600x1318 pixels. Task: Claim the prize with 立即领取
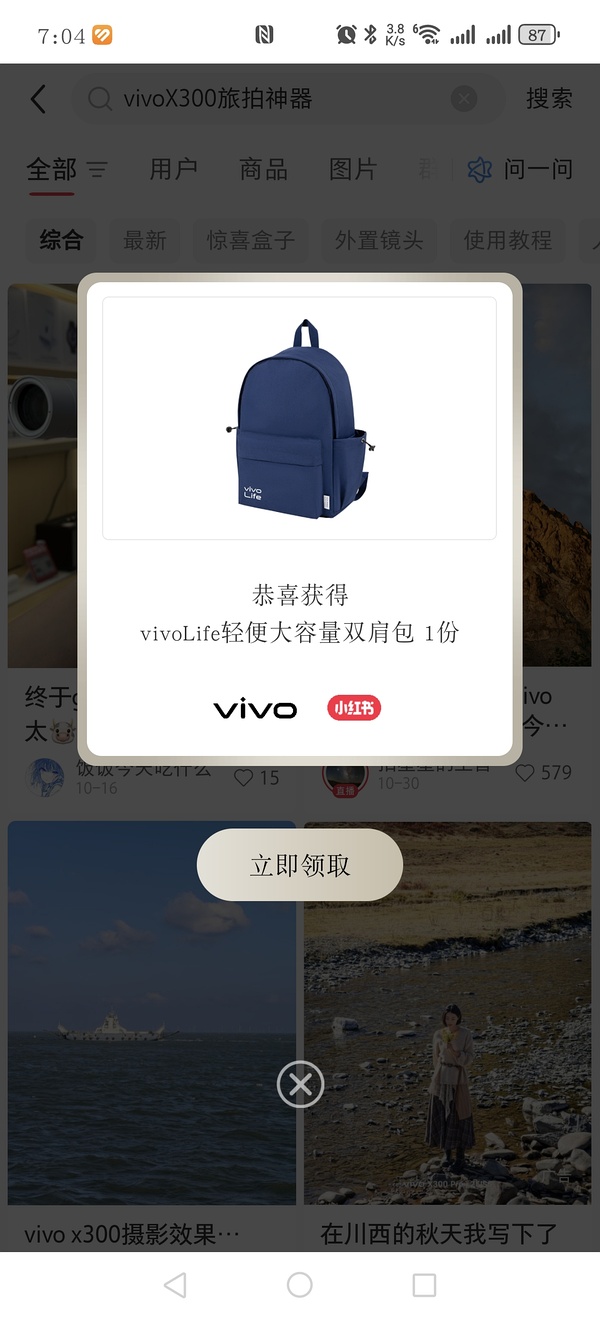coord(299,865)
